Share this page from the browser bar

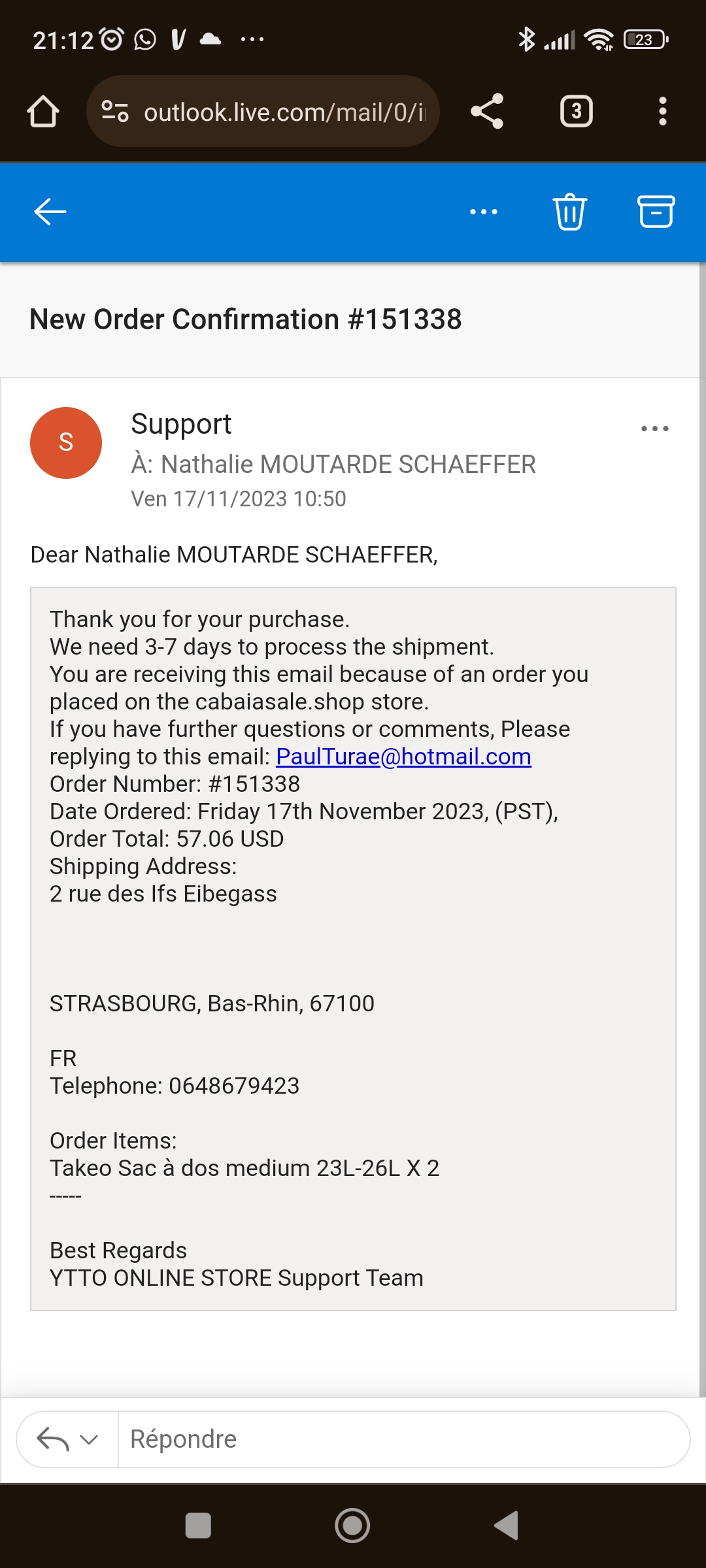click(x=487, y=111)
